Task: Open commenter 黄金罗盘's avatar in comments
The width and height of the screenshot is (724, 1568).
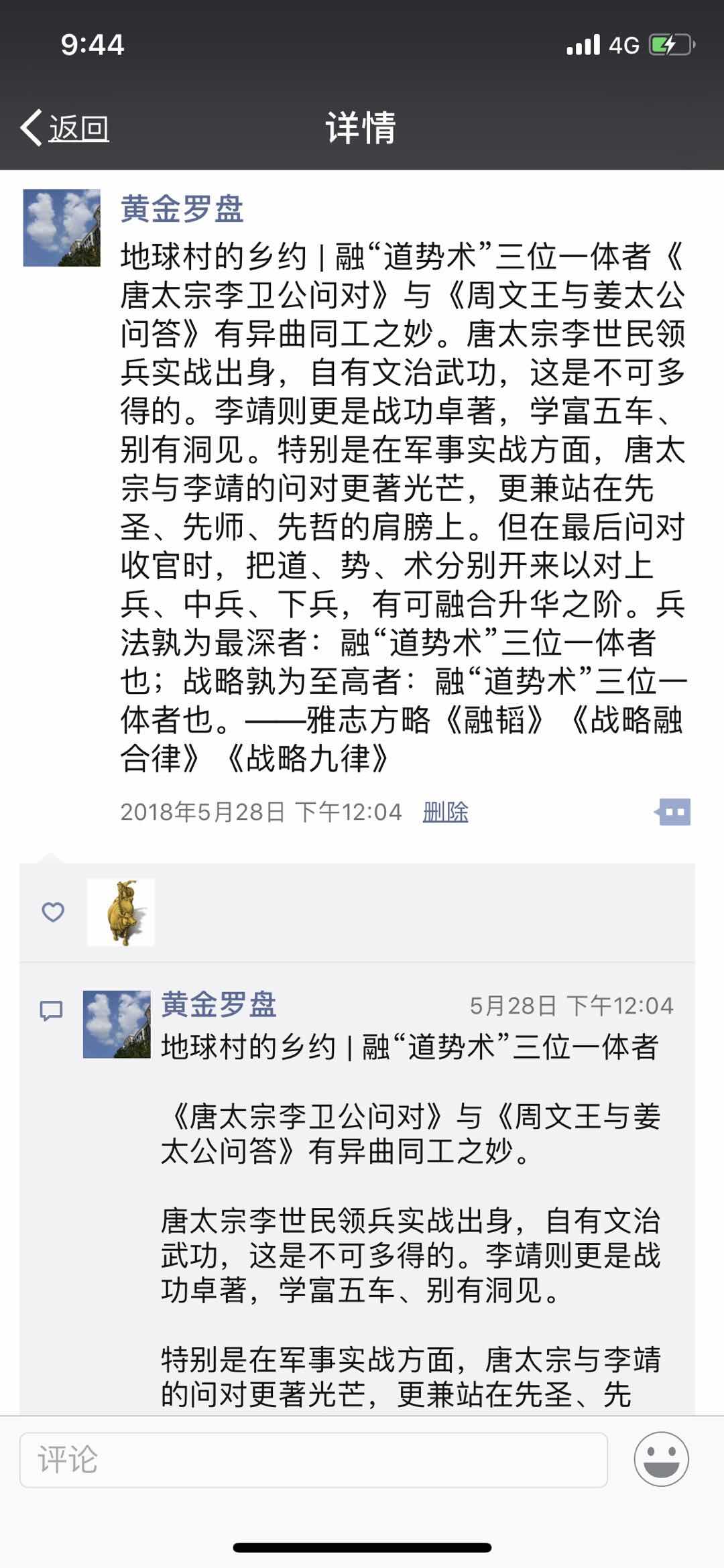Action: [117, 1024]
